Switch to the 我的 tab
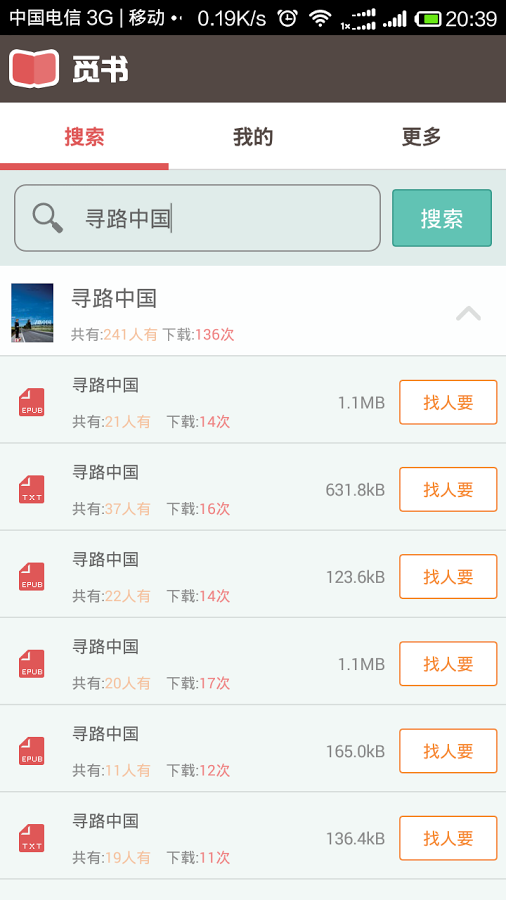This screenshot has height=900, width=506. pyautogui.click(x=252, y=137)
